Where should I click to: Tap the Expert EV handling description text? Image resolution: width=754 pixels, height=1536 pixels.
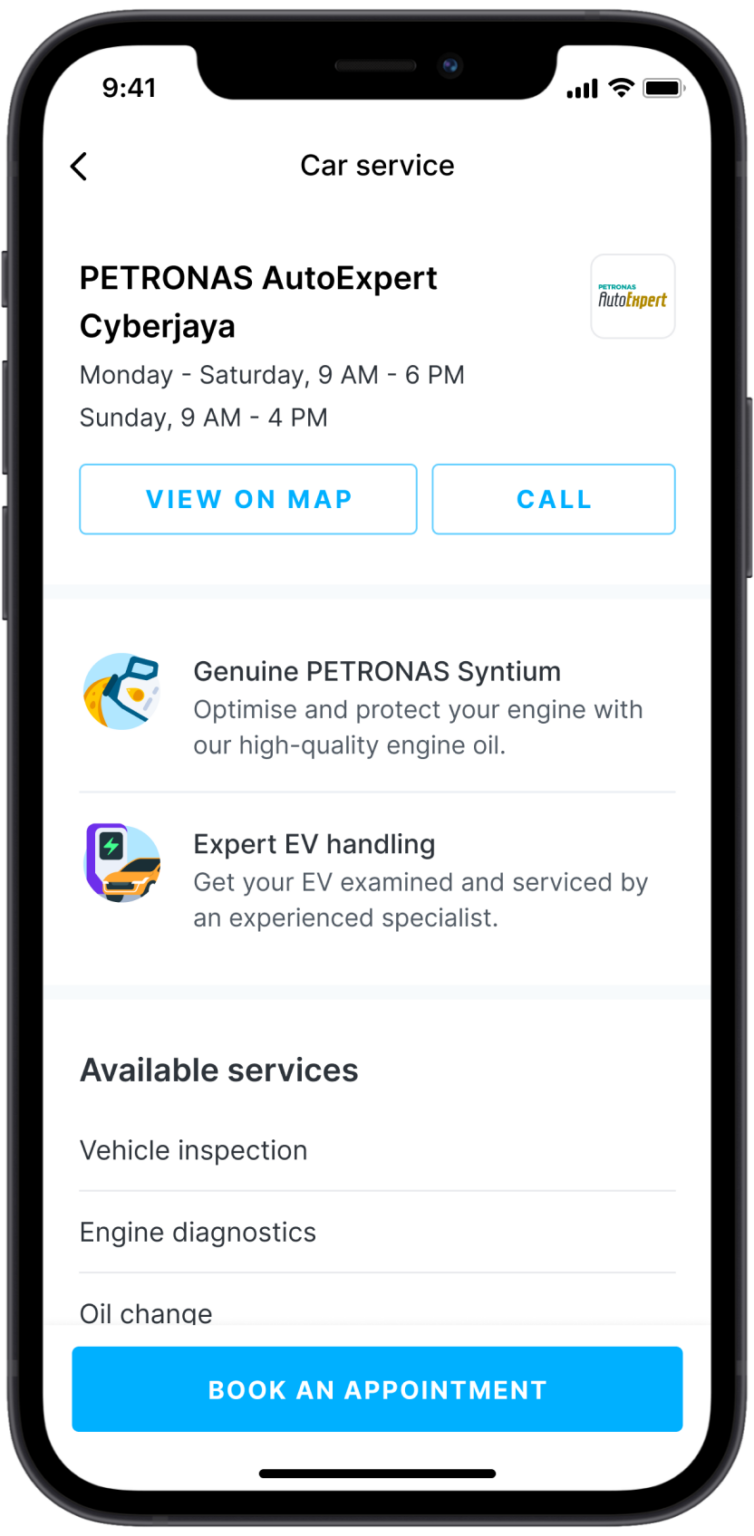click(x=420, y=900)
